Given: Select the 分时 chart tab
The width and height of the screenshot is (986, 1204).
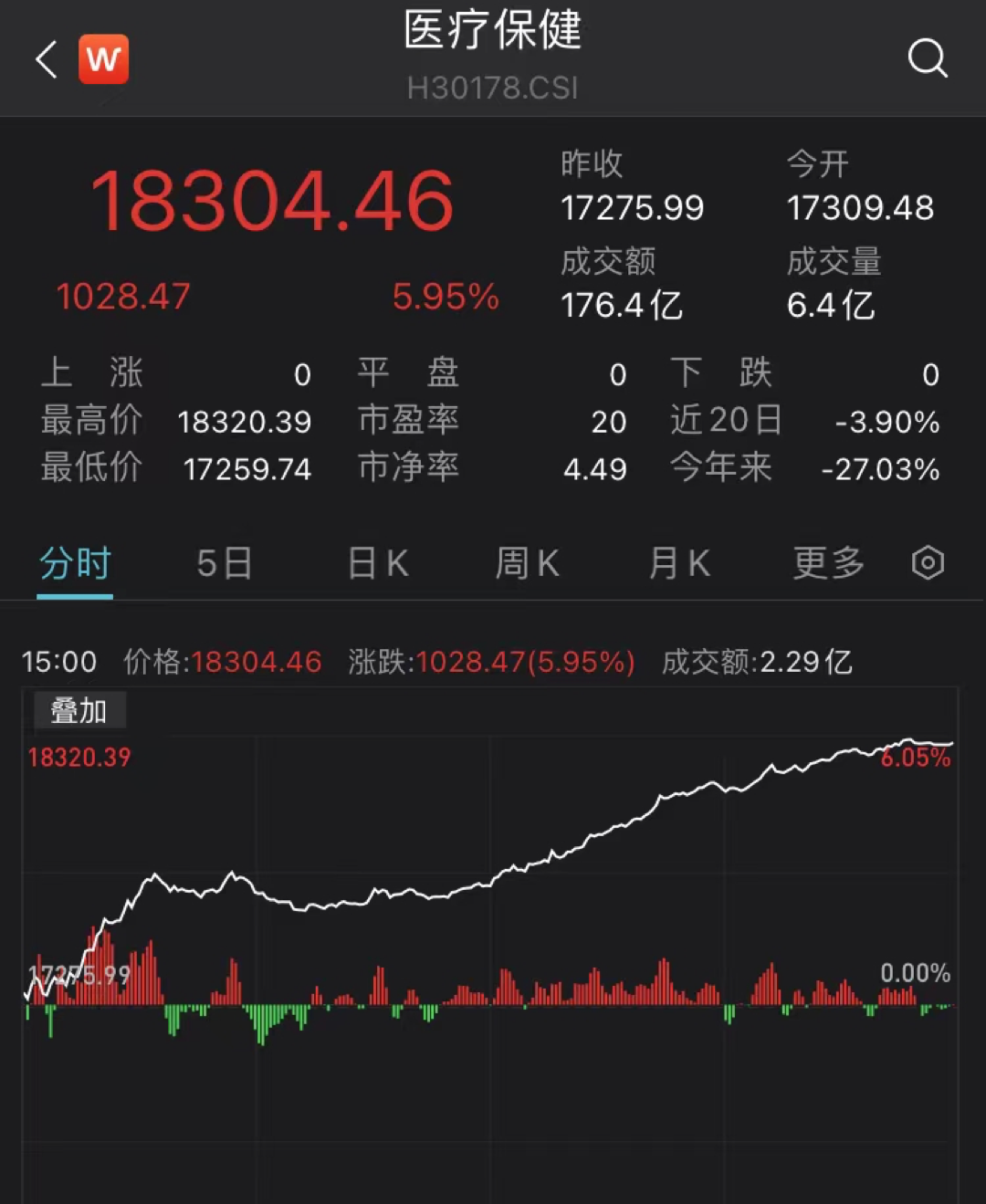Looking at the screenshot, I should [75, 564].
